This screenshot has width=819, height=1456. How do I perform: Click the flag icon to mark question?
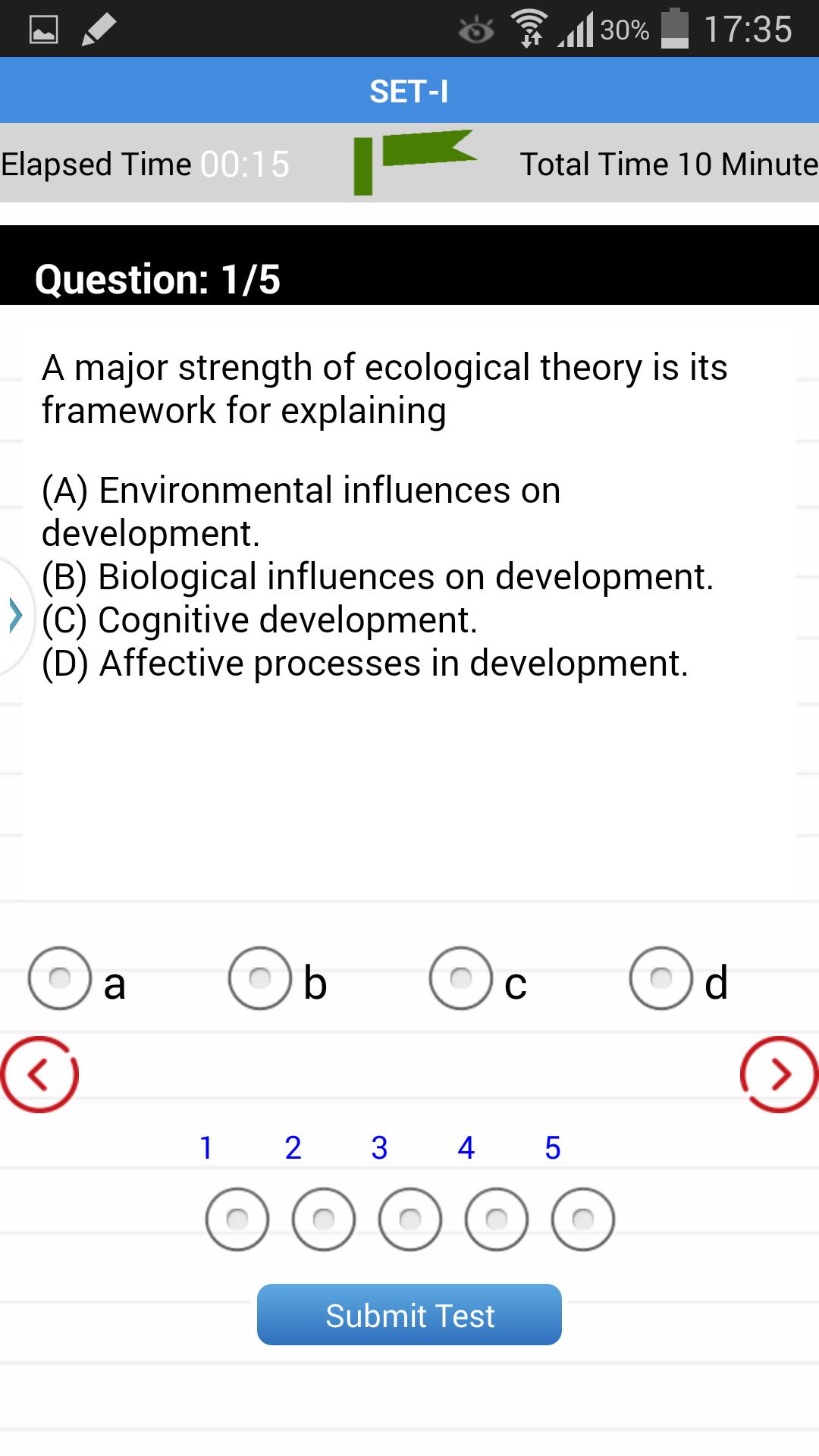[x=413, y=162]
